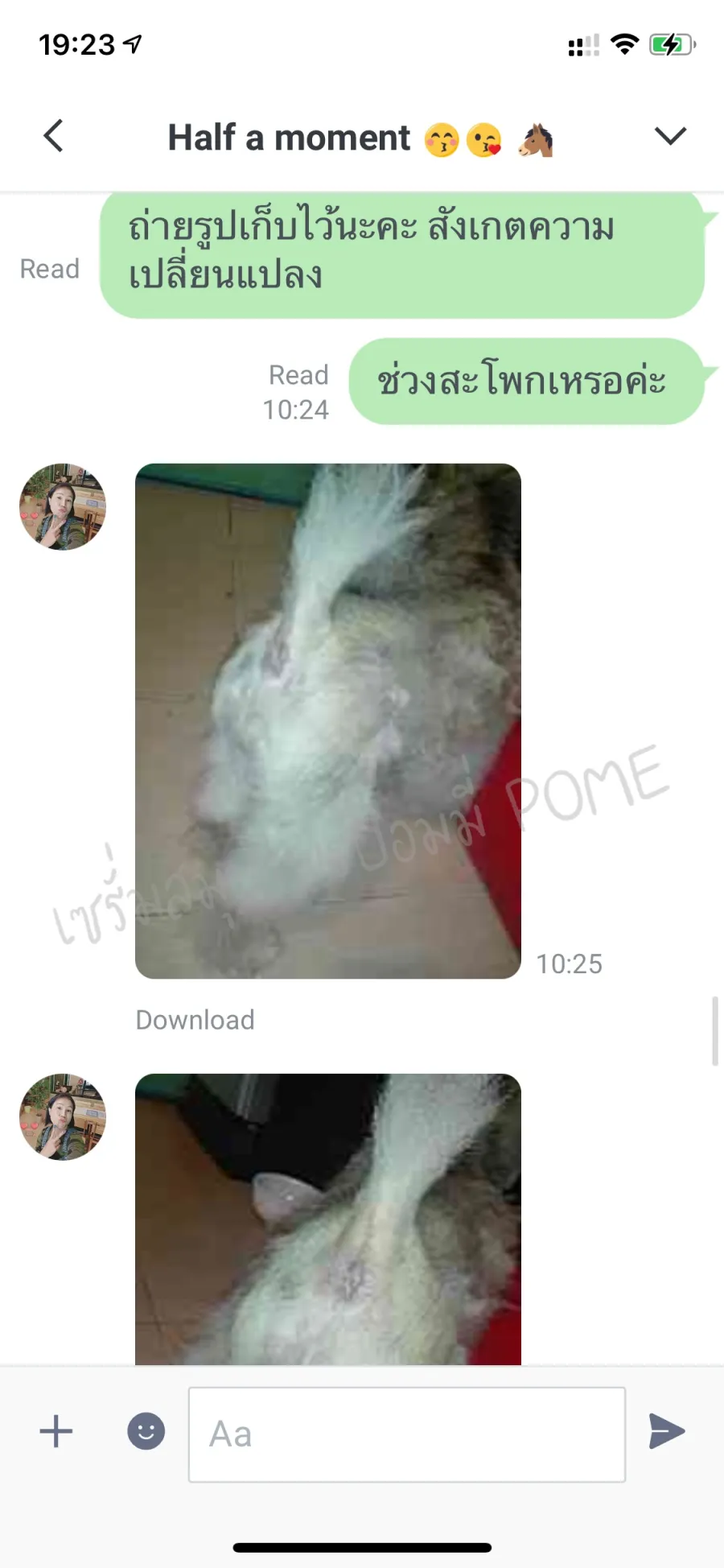Go back to the chat list
724x1568 pixels.
pyautogui.click(x=53, y=136)
